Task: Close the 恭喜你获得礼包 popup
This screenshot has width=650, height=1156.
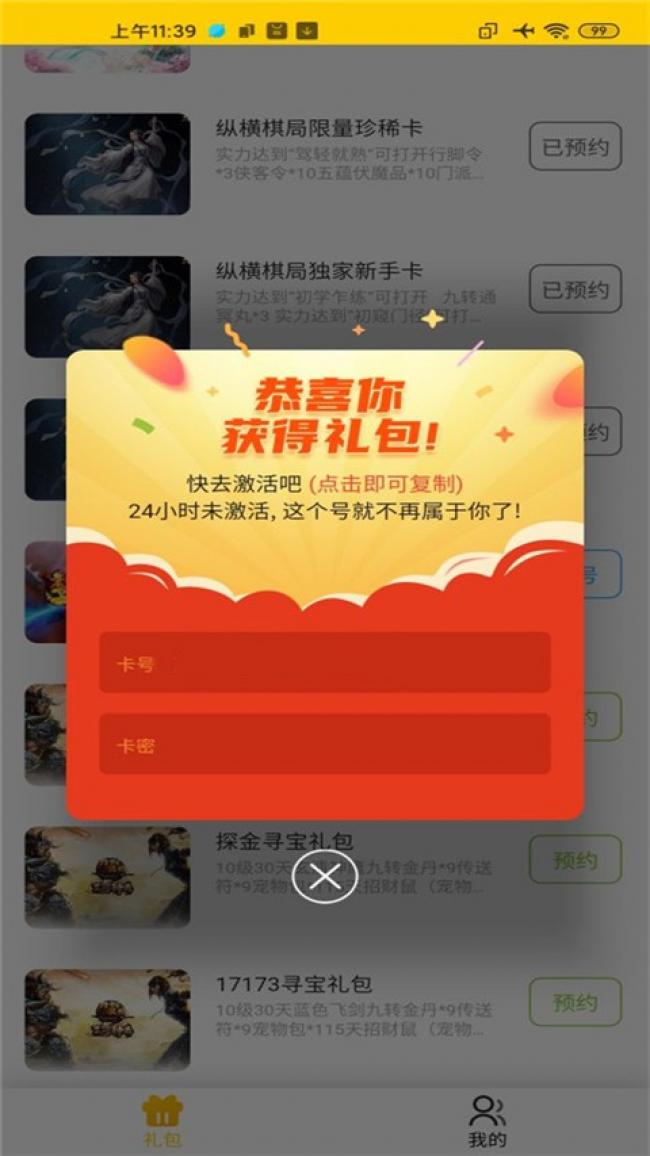Action: click(324, 877)
